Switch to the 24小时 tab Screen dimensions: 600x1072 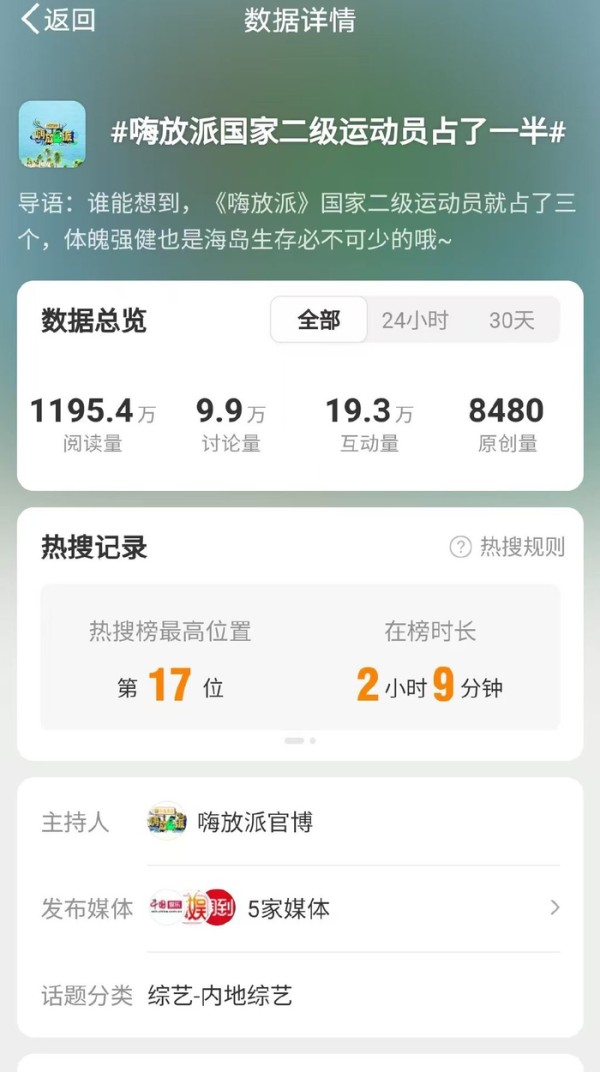click(x=415, y=320)
